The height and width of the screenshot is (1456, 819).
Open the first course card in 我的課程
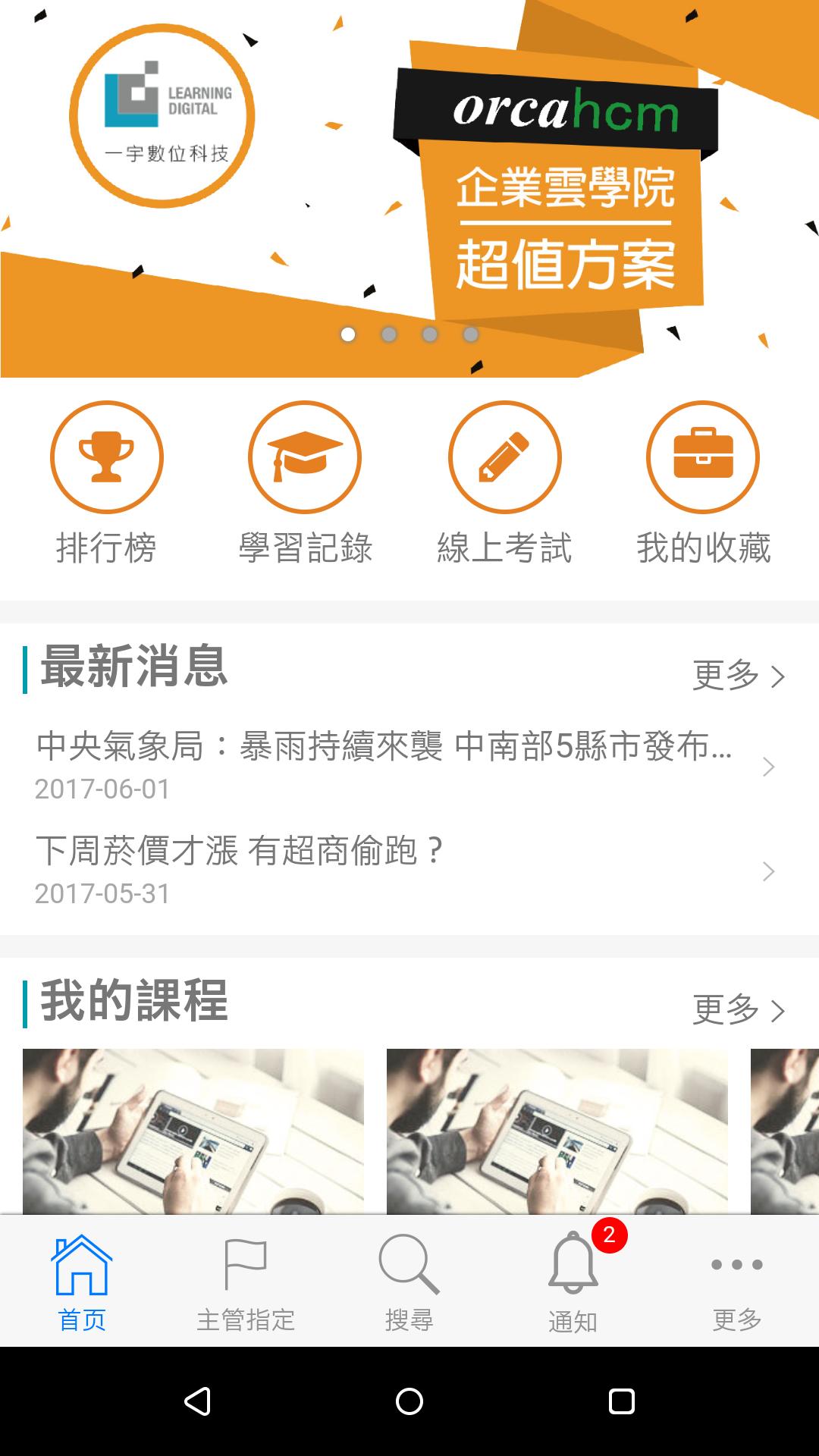[x=193, y=1131]
